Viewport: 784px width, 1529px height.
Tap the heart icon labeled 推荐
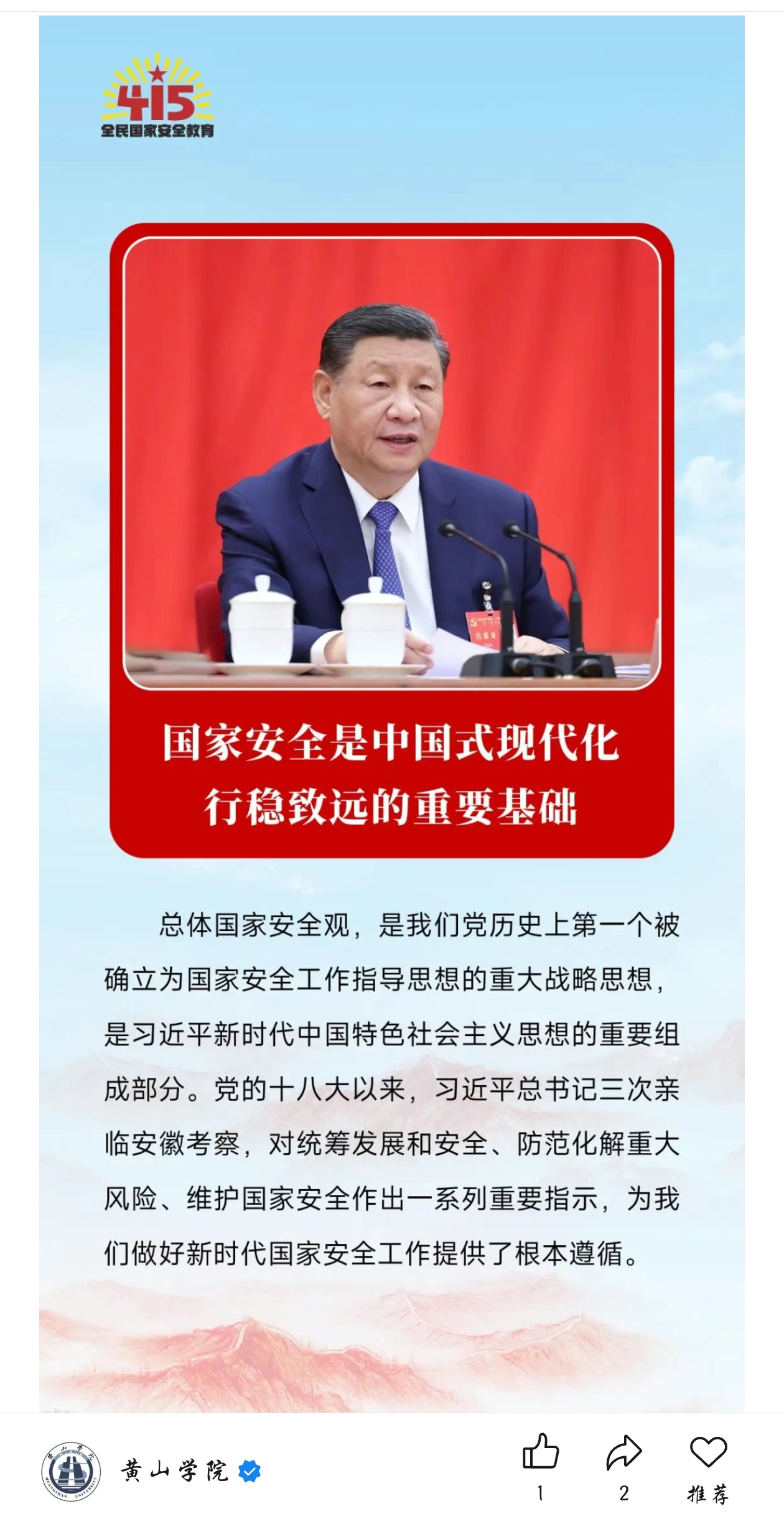[708, 1452]
